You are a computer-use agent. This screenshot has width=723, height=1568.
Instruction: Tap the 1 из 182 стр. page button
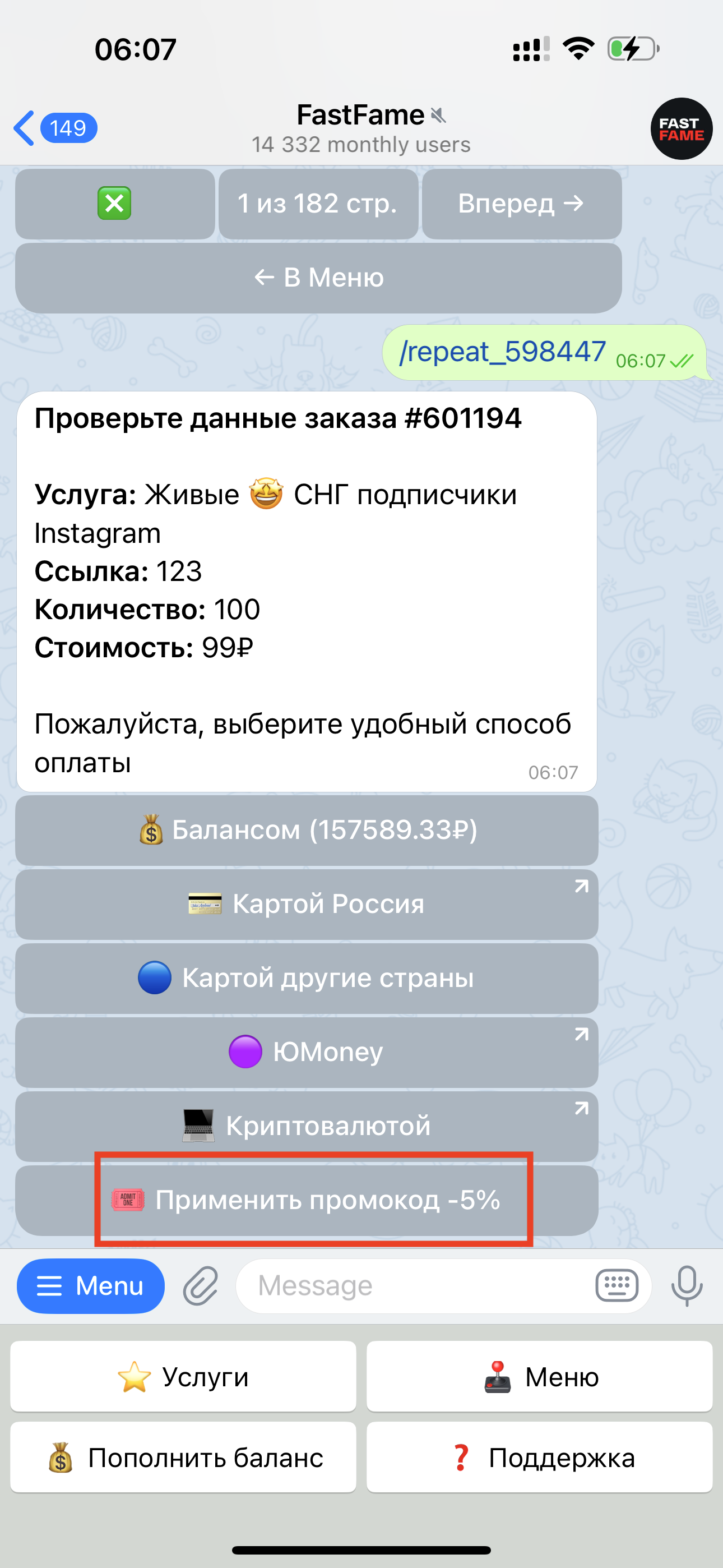[x=318, y=204]
